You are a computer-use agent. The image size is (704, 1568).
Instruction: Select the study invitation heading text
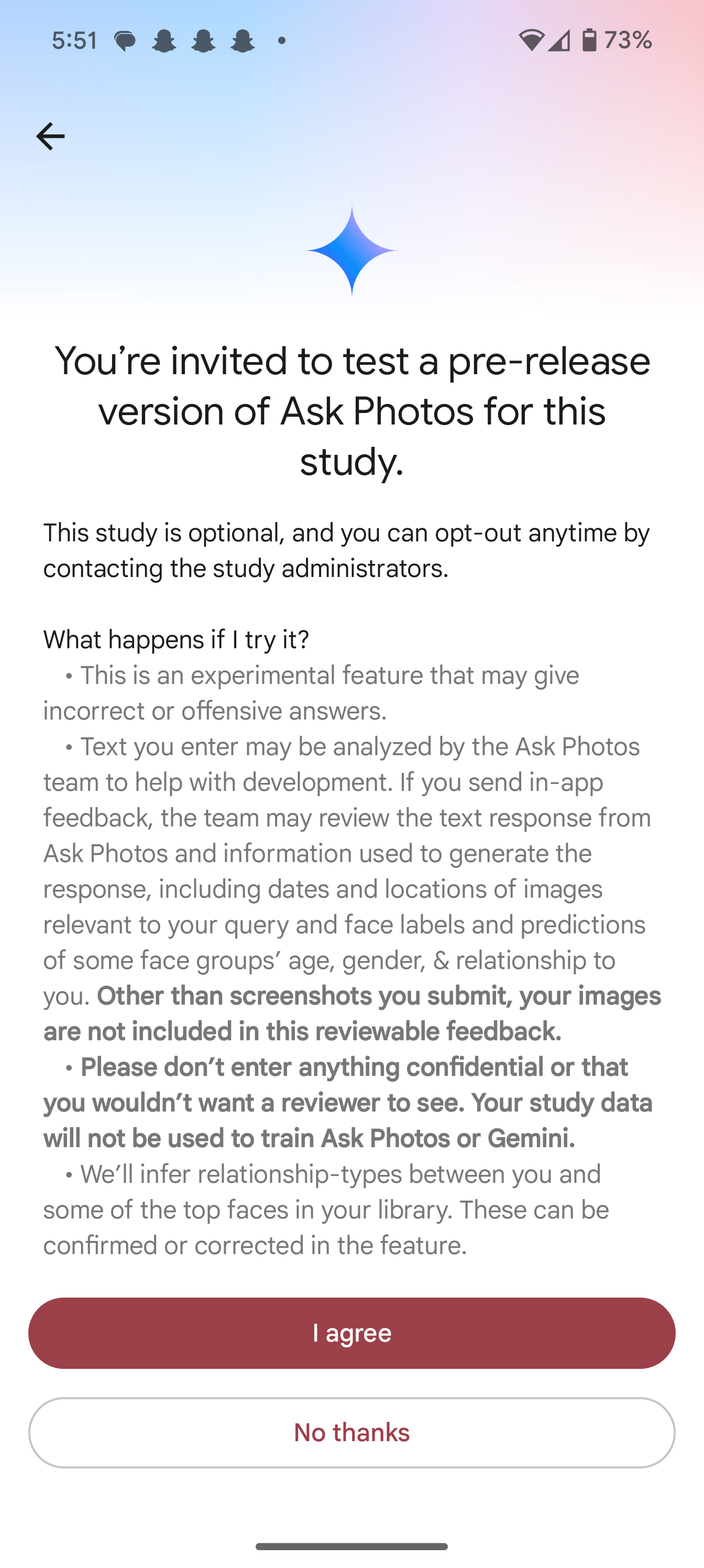click(x=351, y=411)
